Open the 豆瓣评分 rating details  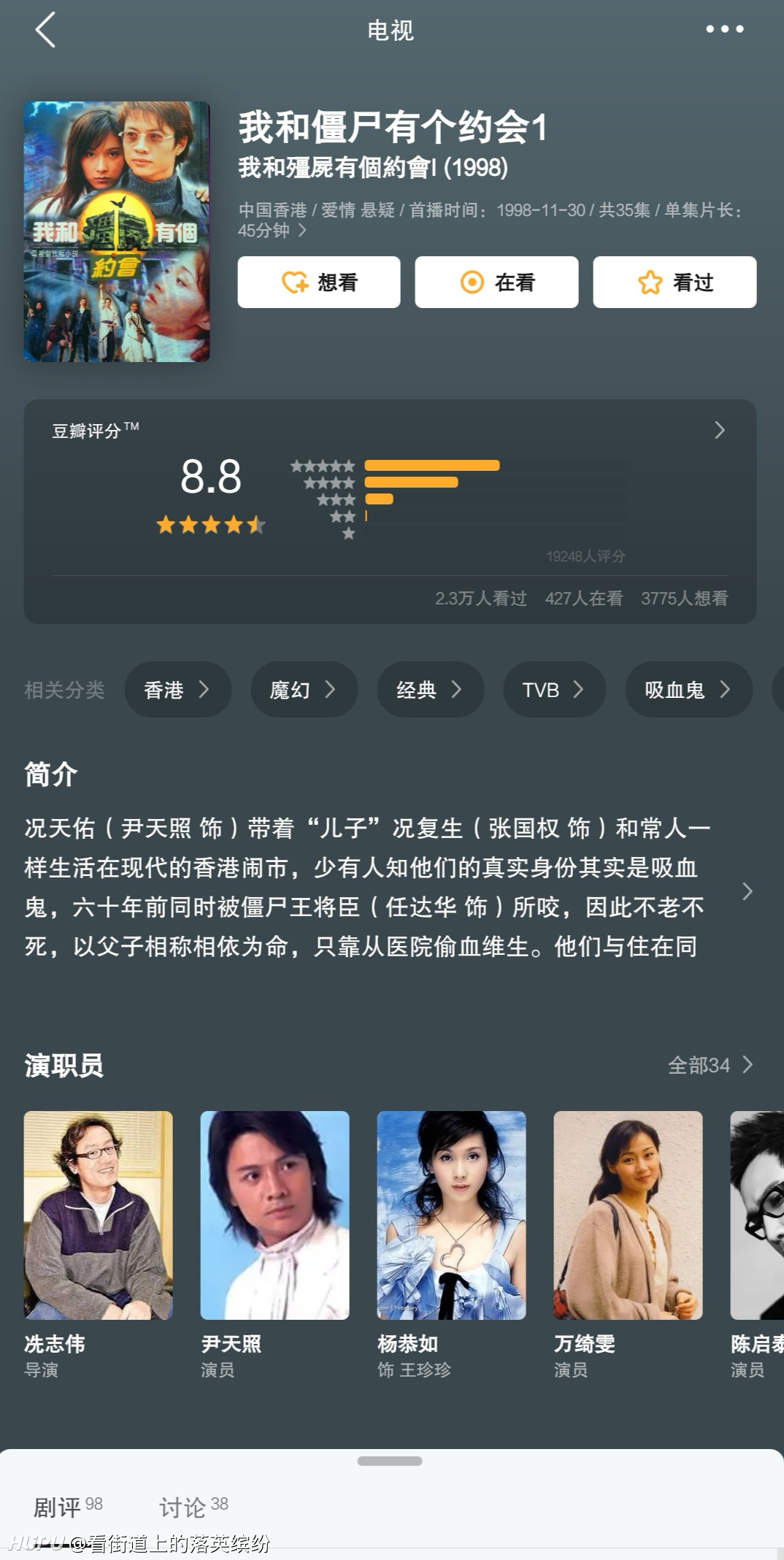pos(390,511)
